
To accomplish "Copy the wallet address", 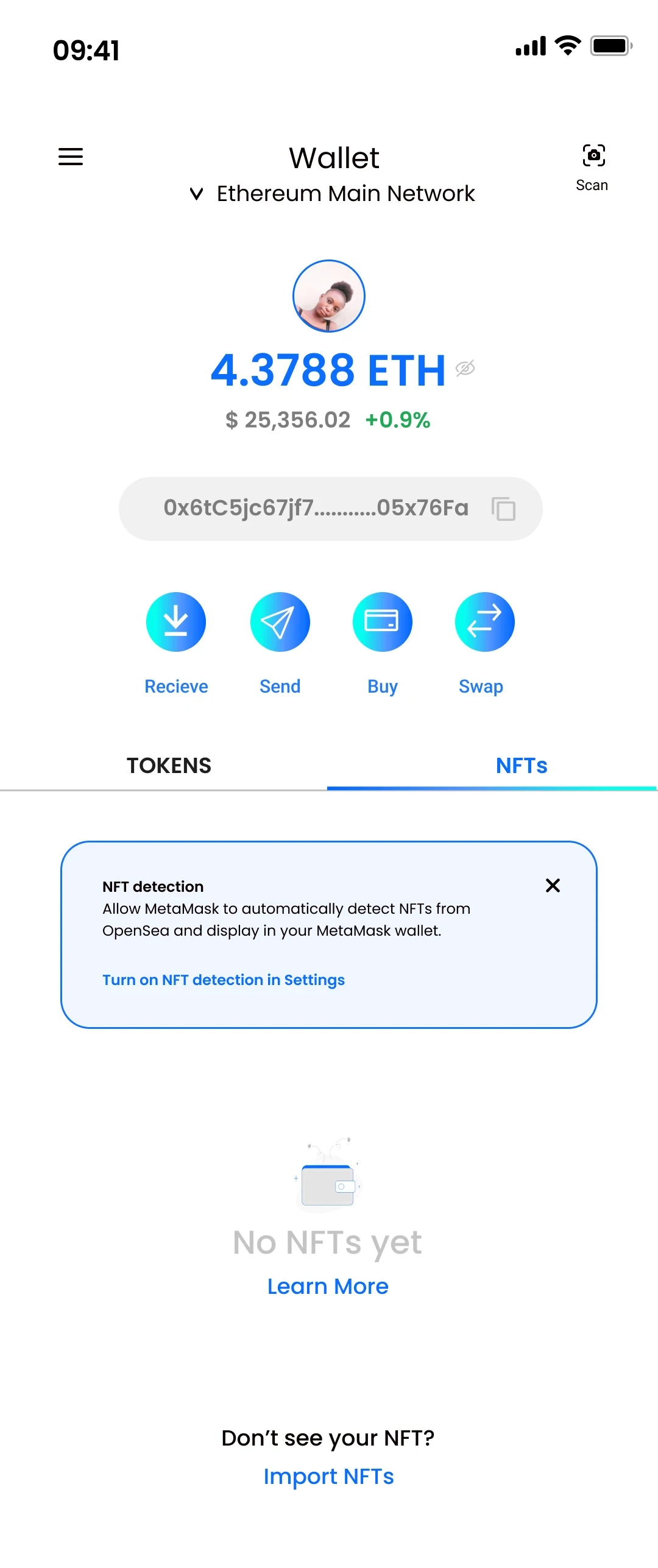I will (503, 509).
